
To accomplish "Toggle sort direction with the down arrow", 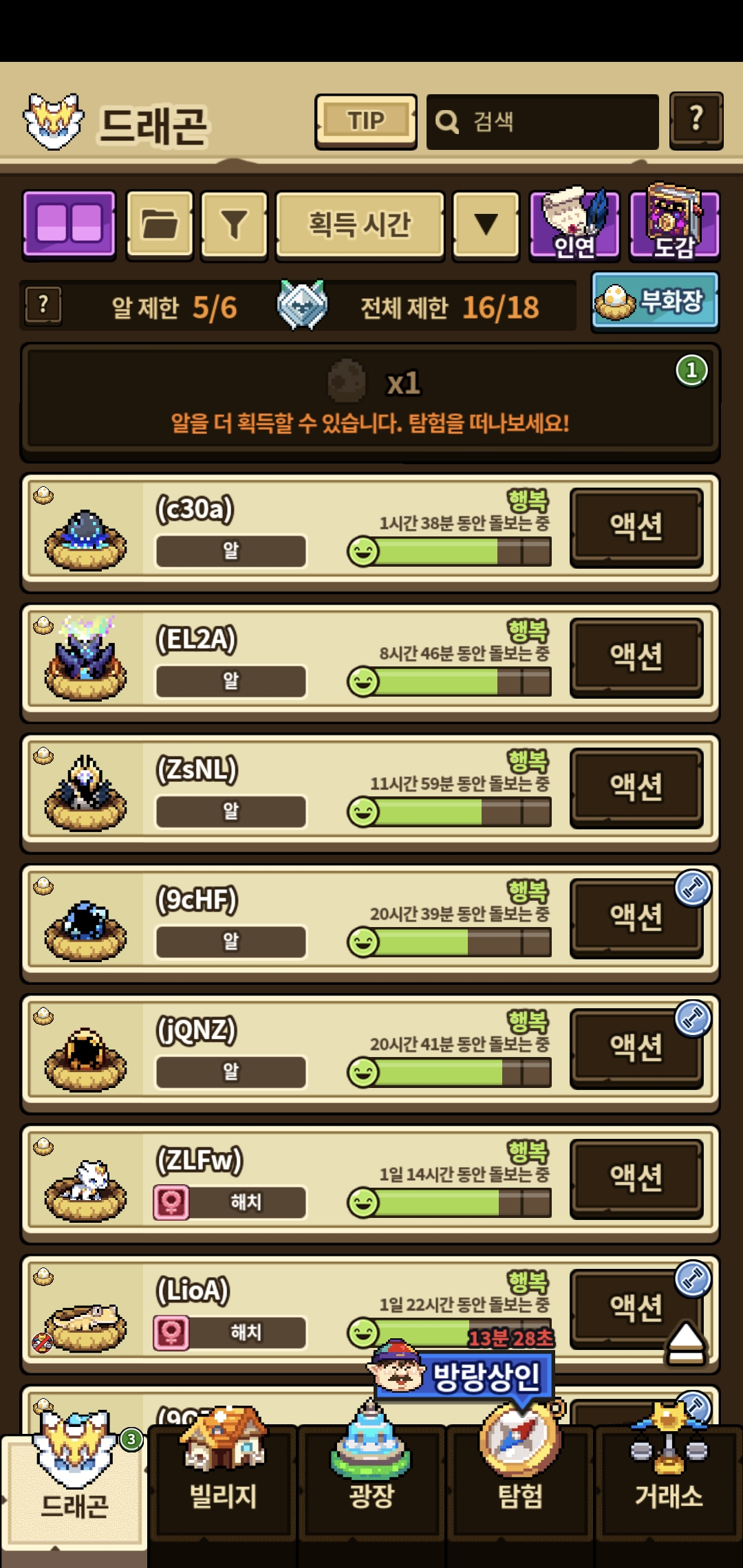I will coord(486,225).
